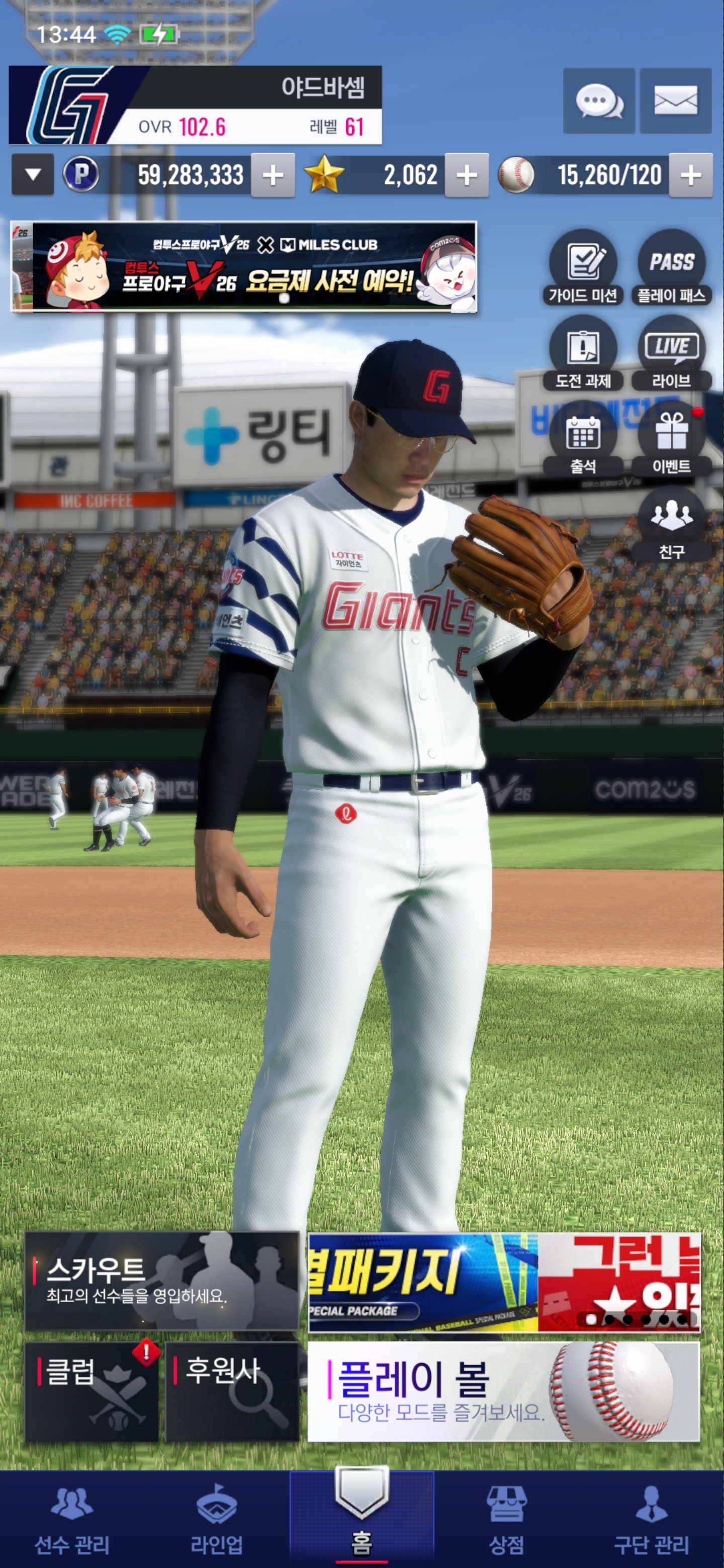Add more points with the plus button
The width and height of the screenshot is (724, 1568).
(273, 175)
